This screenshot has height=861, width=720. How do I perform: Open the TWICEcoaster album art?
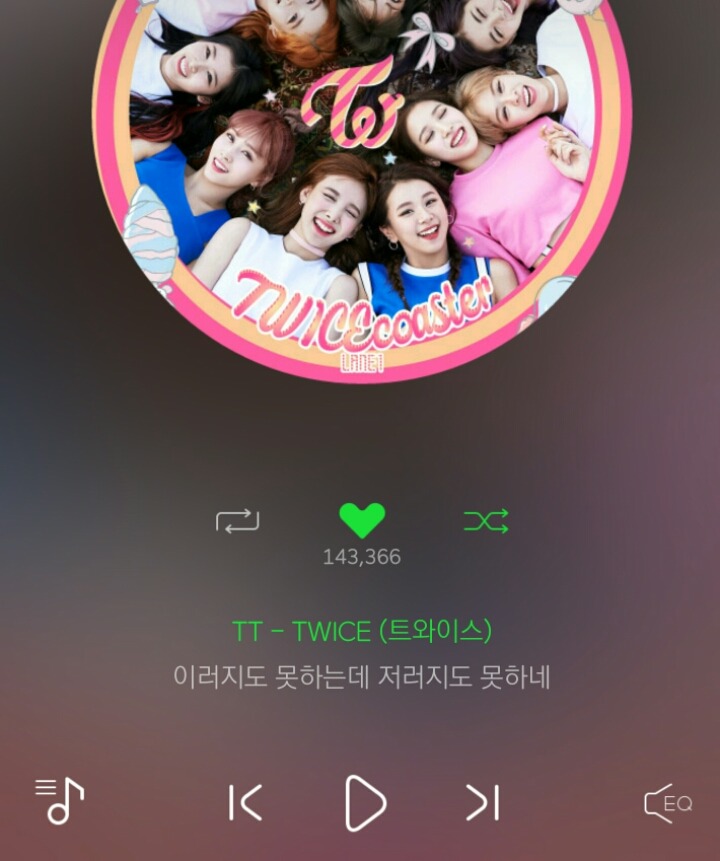pyautogui.click(x=362, y=180)
